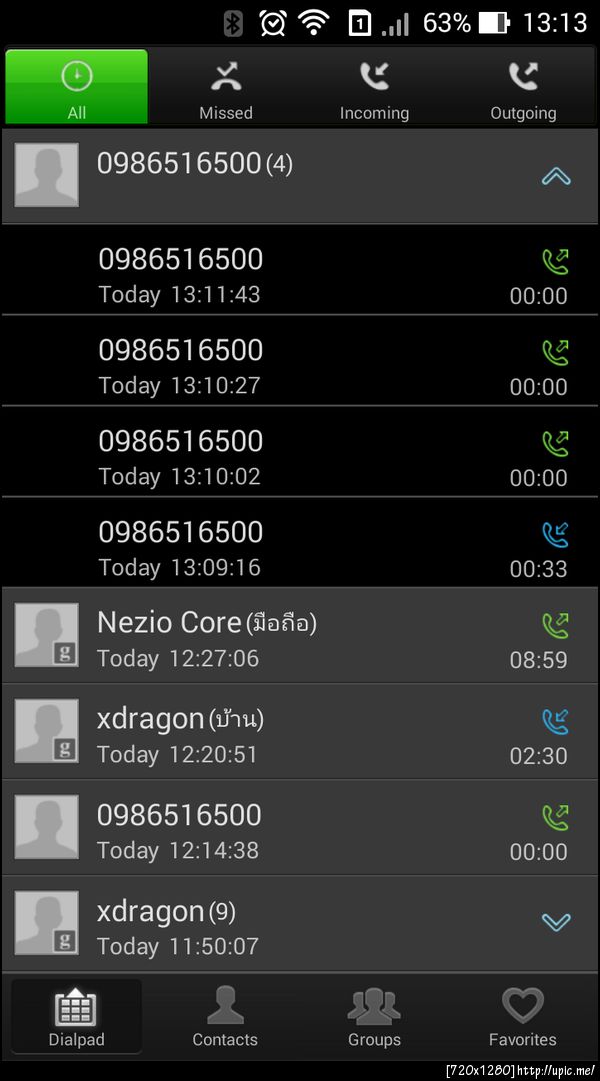The image size is (600, 1081).
Task: Switch to the Outgoing calls tab
Action: (523, 88)
